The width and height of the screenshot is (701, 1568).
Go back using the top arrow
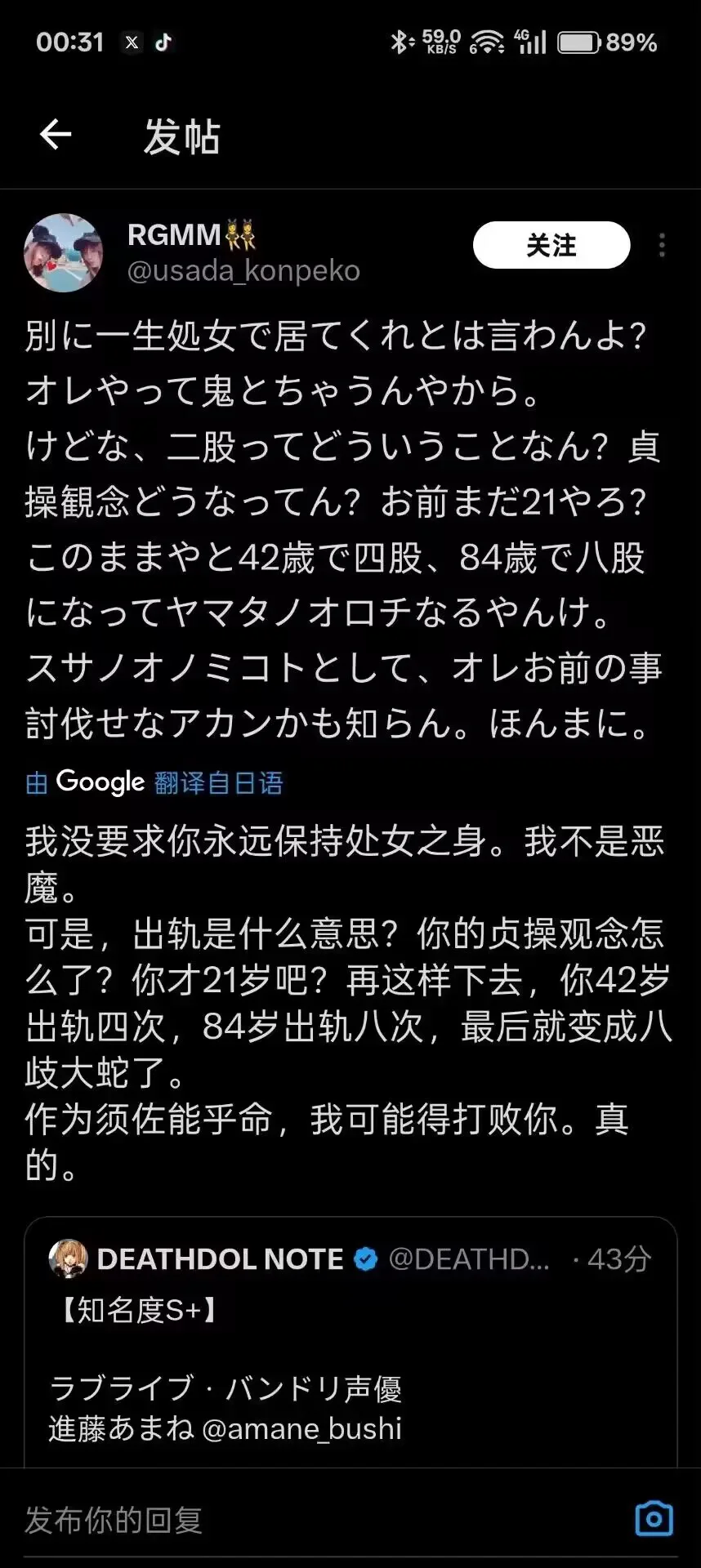56,135
